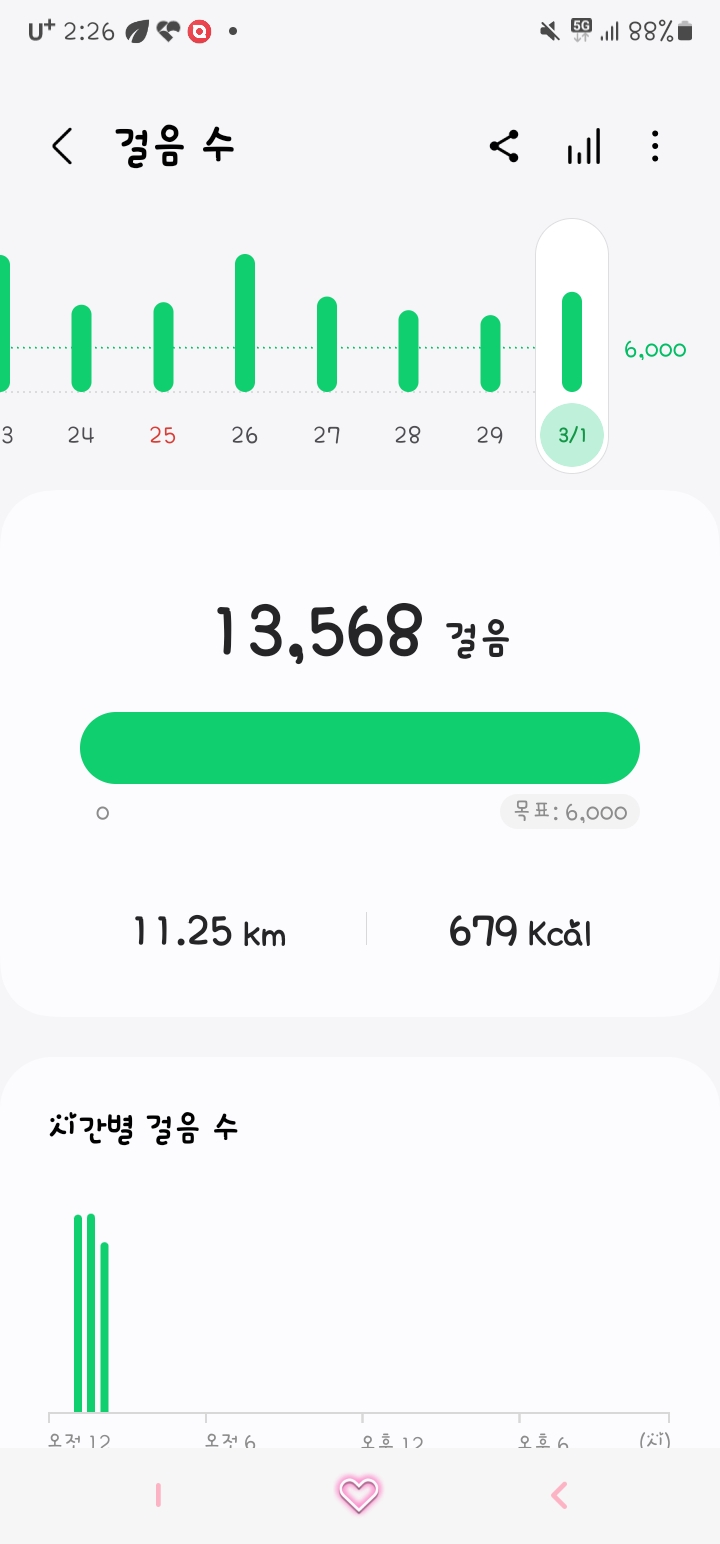Tap the system back arrow
The image size is (720, 1544).
coord(559,1495)
